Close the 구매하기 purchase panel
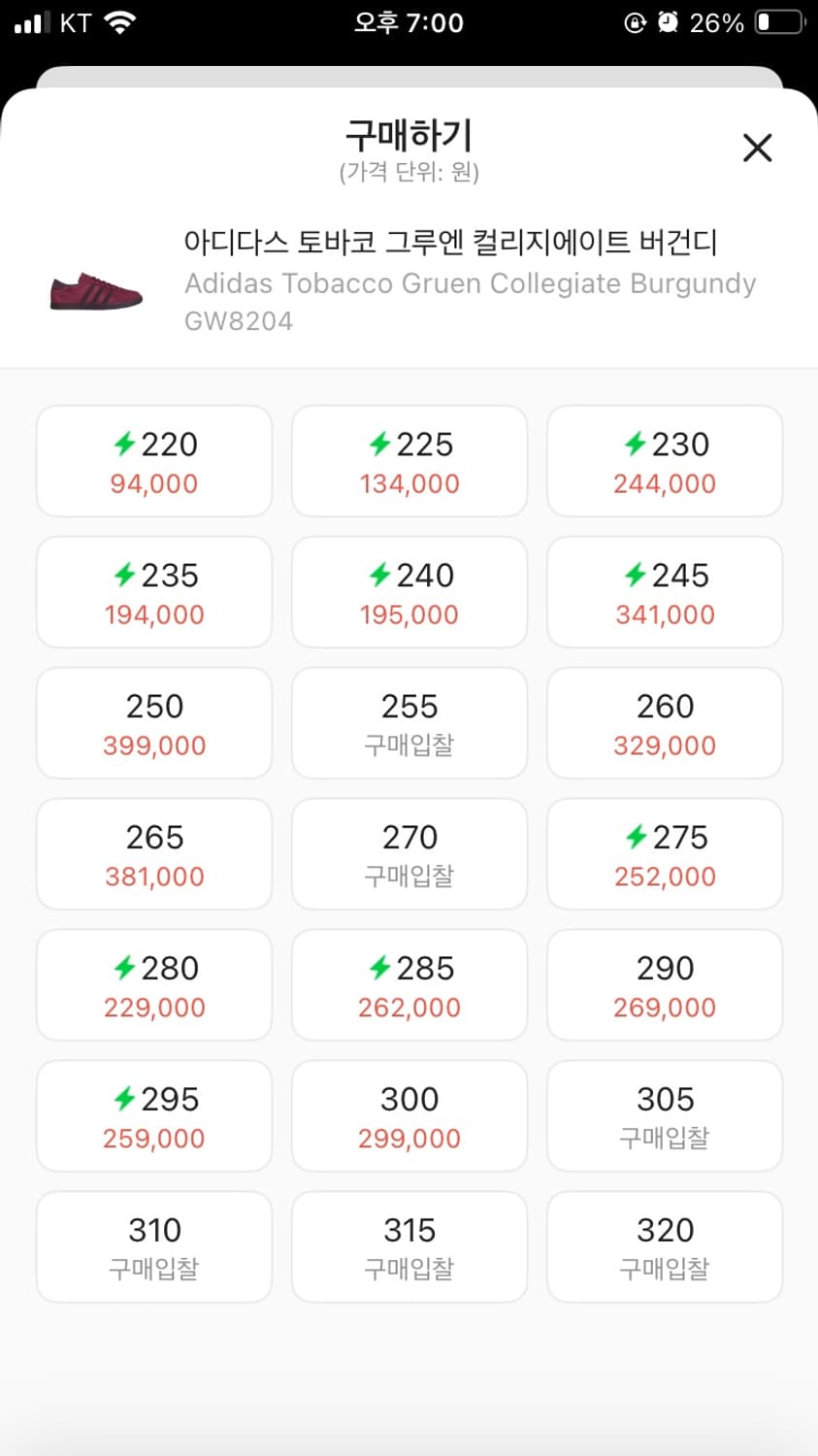This screenshot has height=1456, width=818. coord(757,148)
